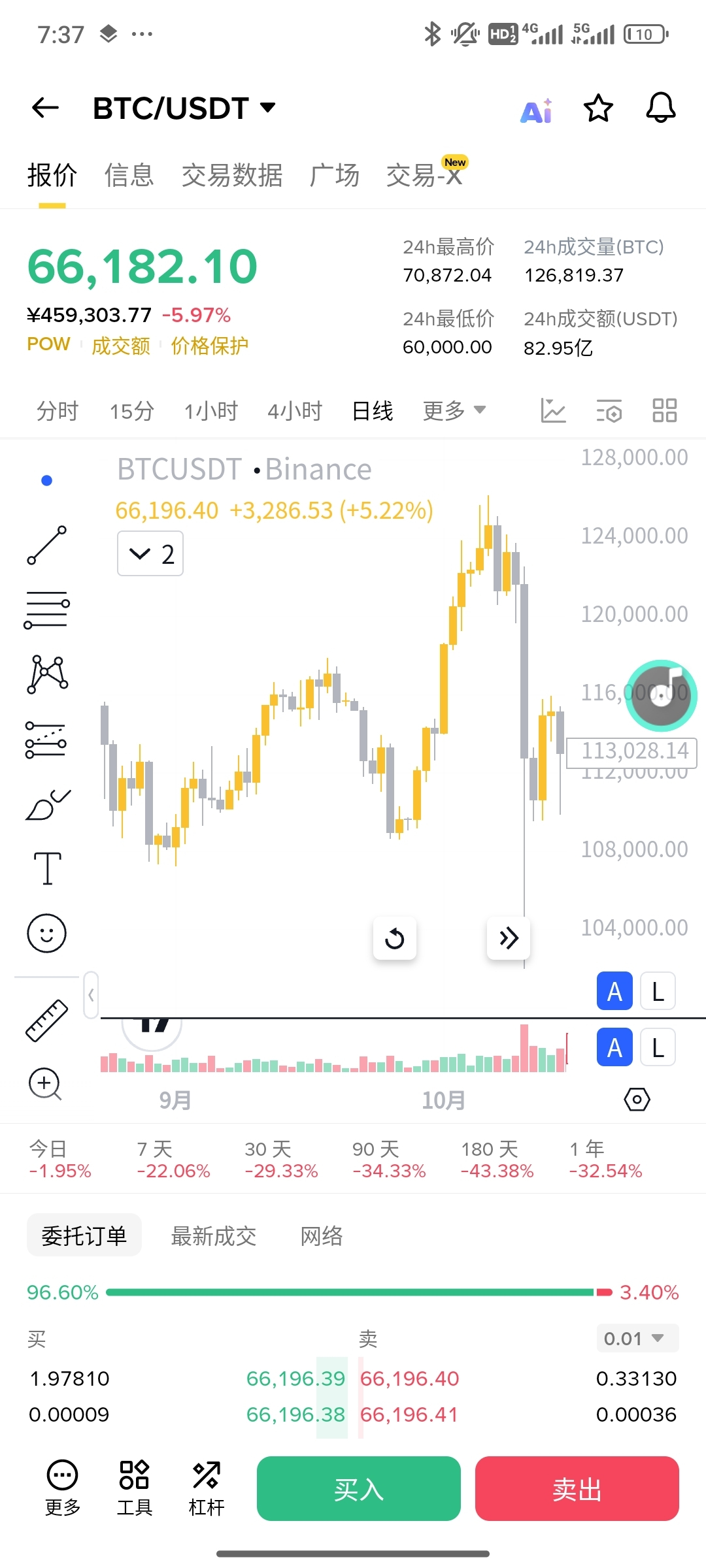
Task: Select the 15分 chart interval
Action: click(x=131, y=411)
